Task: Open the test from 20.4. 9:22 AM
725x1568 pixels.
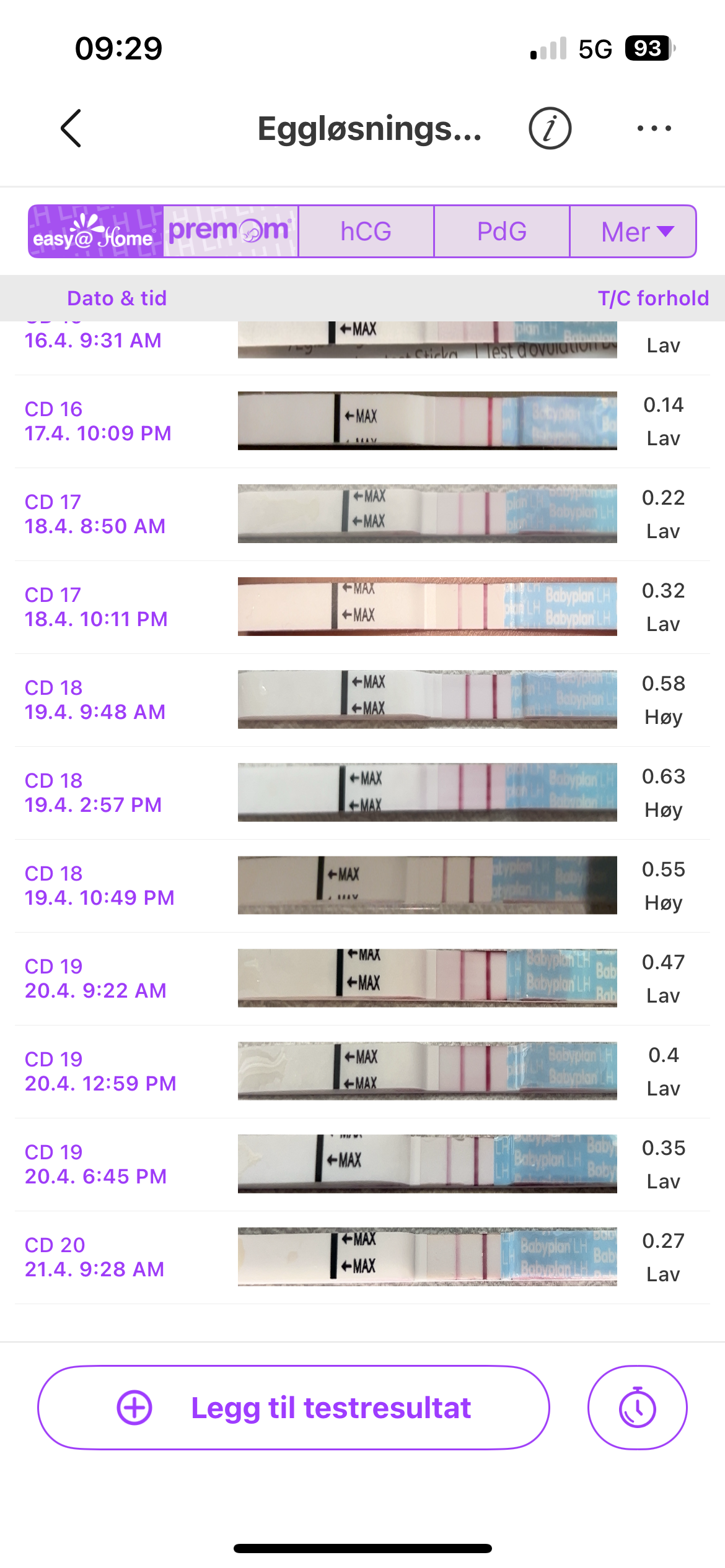Action: (362, 978)
